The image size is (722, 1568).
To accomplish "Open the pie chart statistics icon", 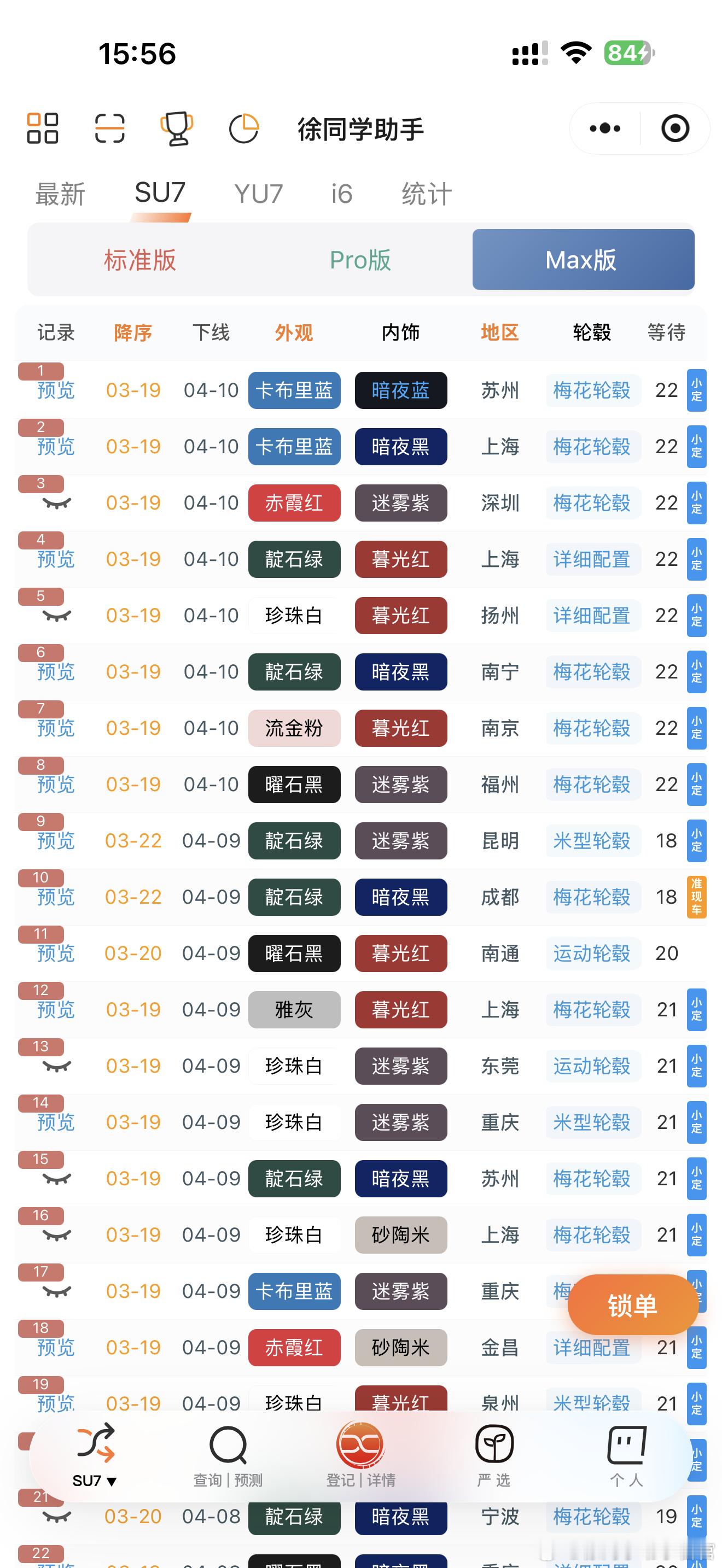I will point(243,128).
